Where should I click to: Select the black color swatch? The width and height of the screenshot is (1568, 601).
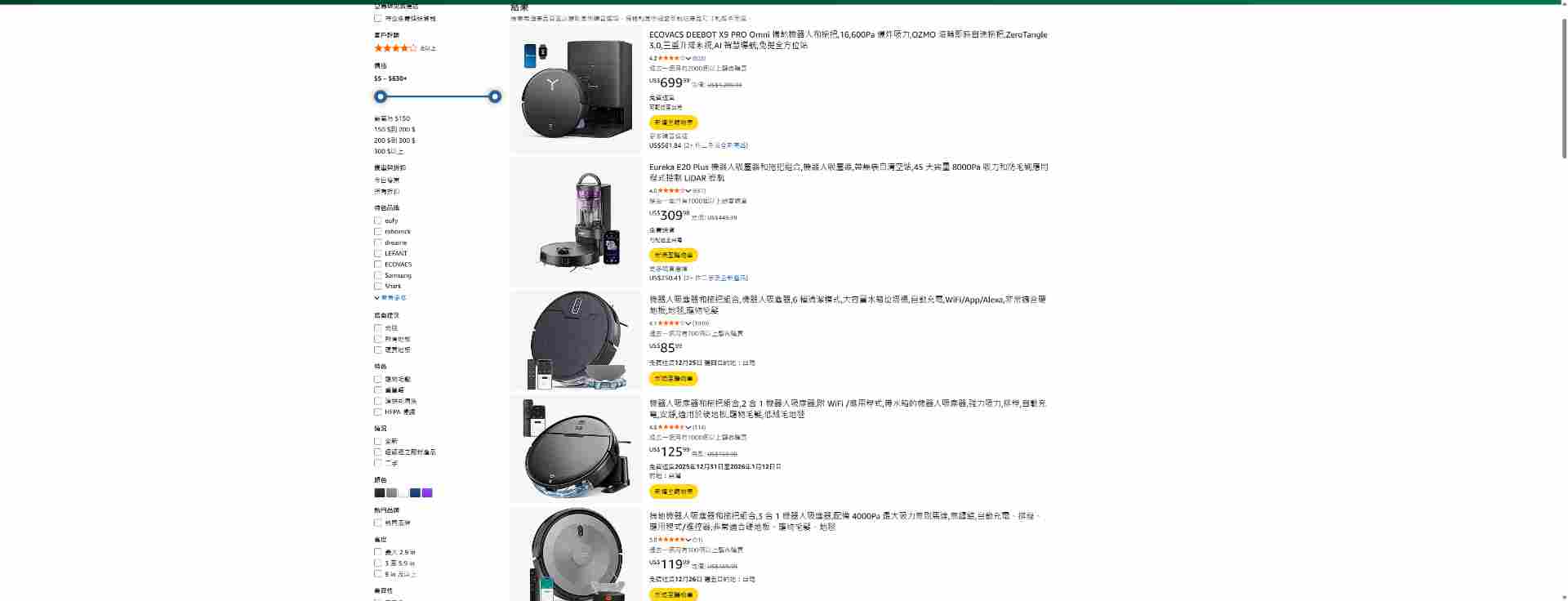[x=379, y=492]
